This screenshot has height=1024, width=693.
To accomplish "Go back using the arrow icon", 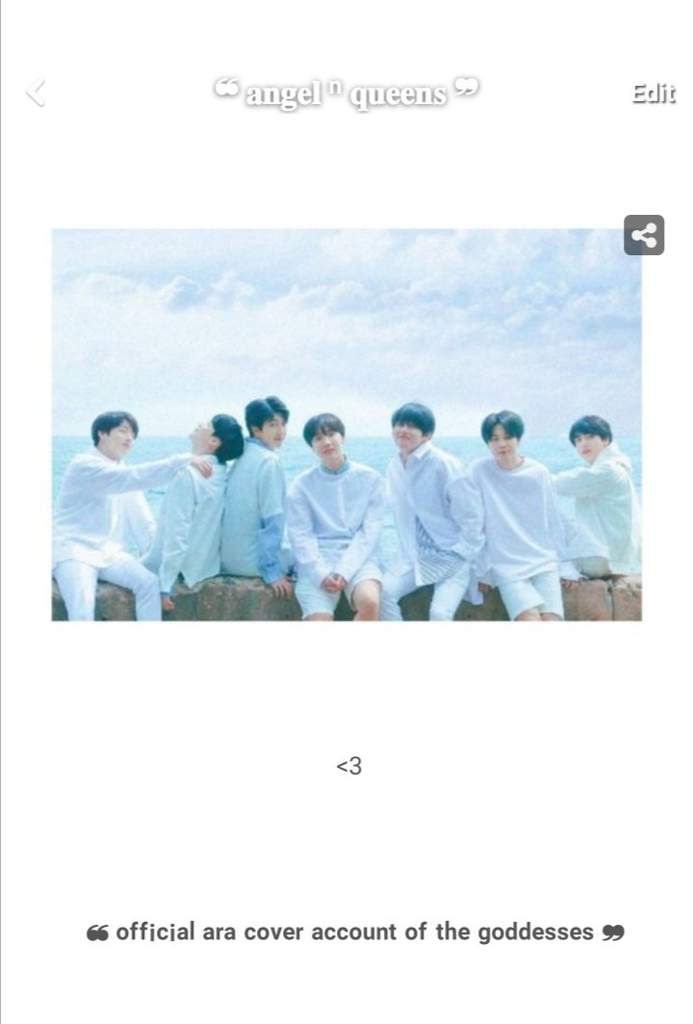I will click(x=36, y=93).
